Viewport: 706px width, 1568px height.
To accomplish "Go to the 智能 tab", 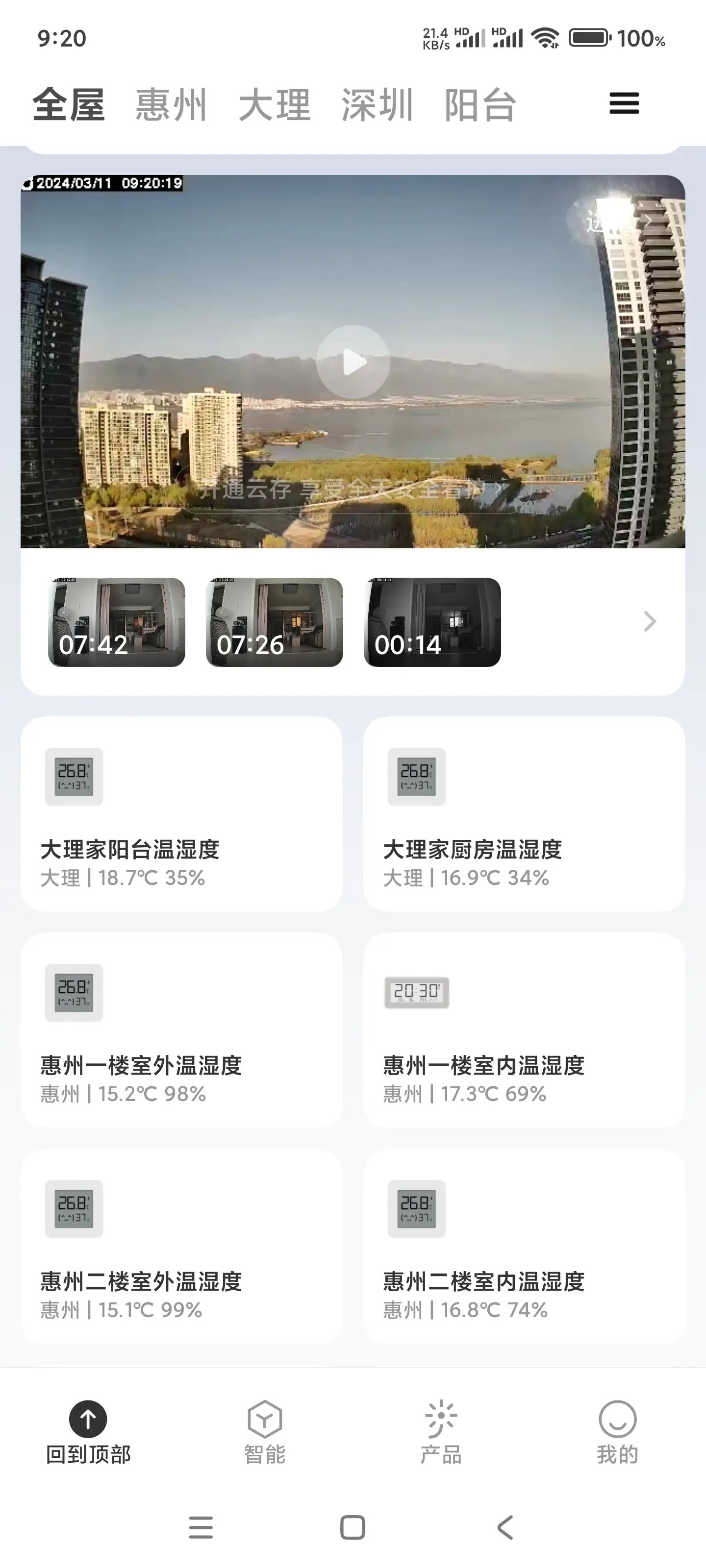I will [264, 1432].
